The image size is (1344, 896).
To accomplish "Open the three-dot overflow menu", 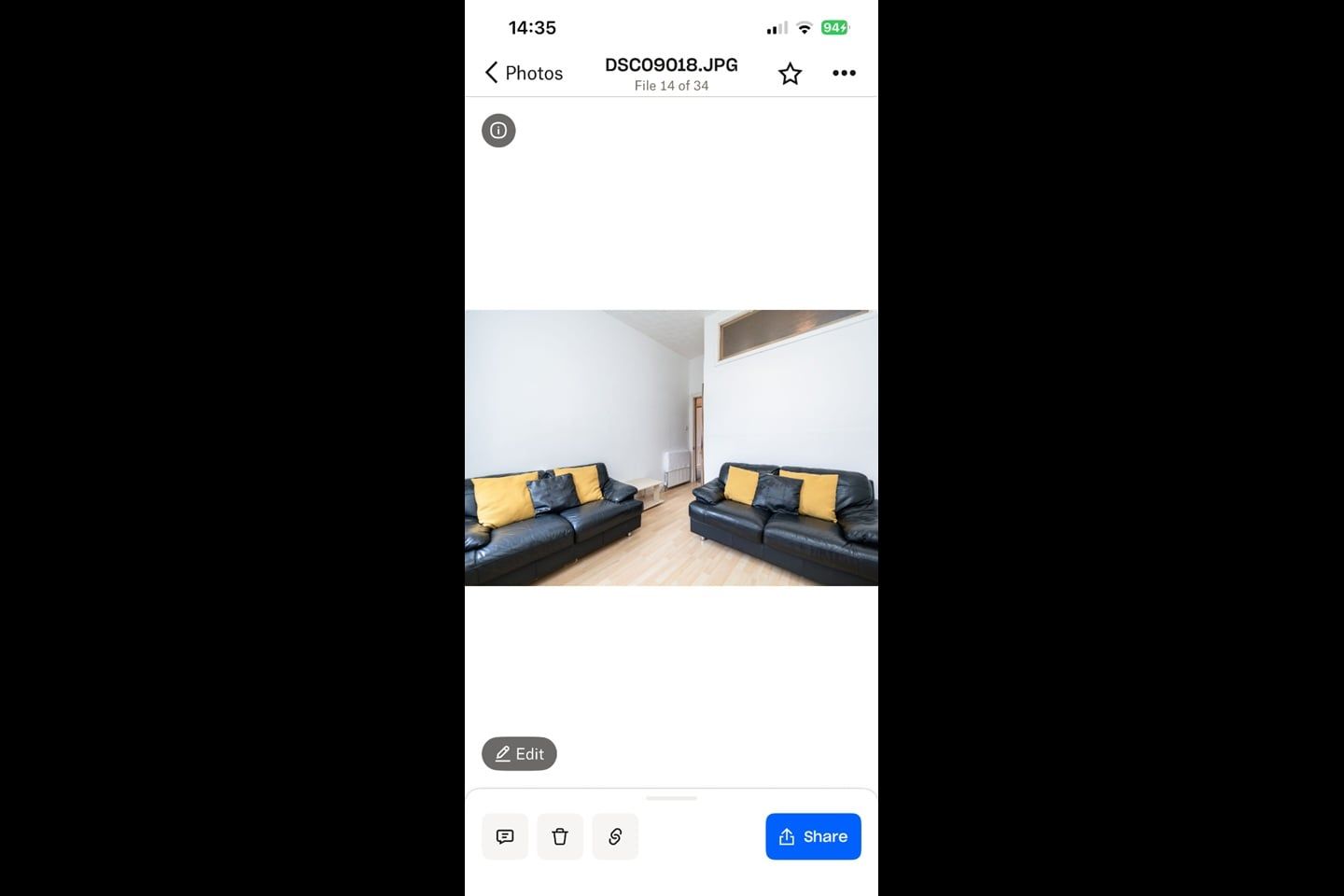I will tap(844, 73).
